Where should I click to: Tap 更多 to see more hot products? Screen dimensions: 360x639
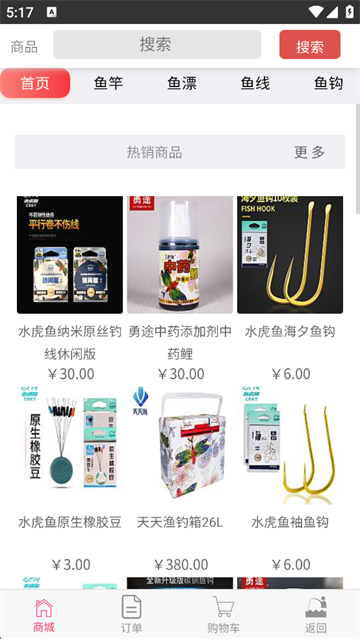[x=309, y=152]
